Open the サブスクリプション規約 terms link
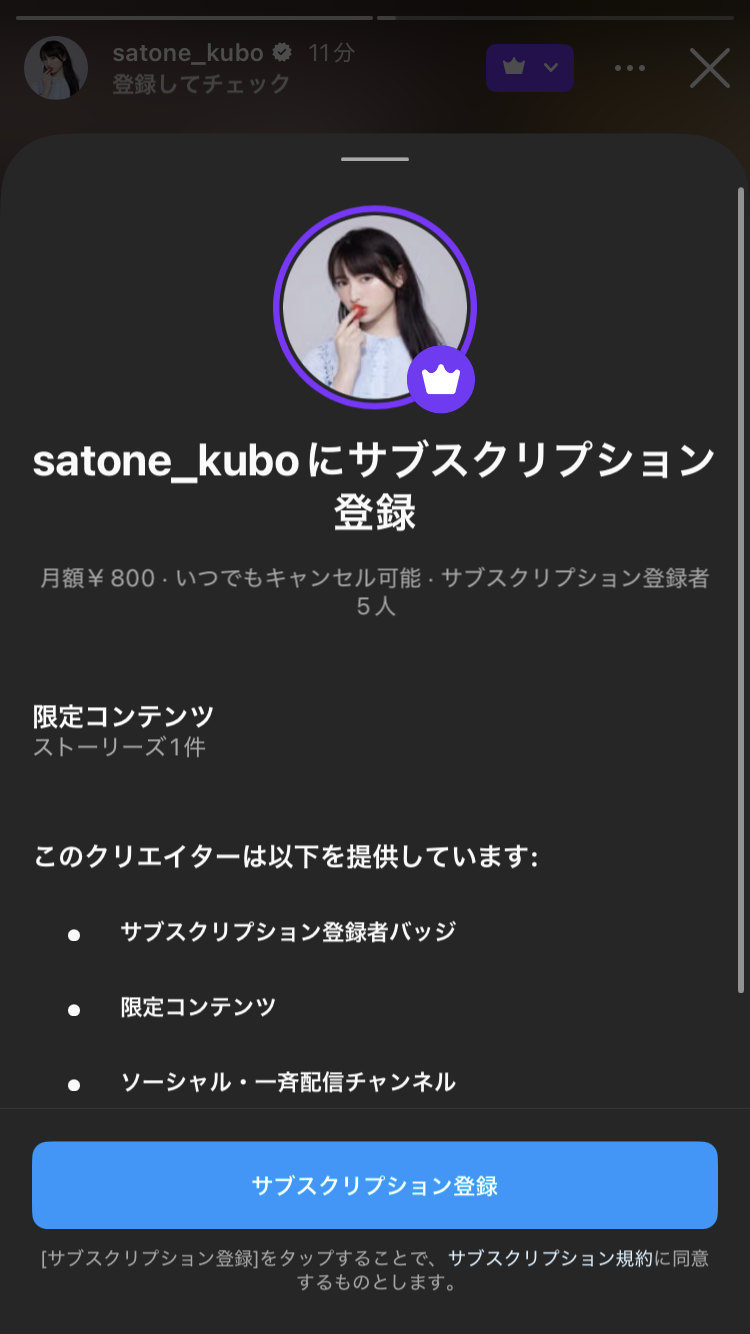Image resolution: width=750 pixels, height=1334 pixels. (x=550, y=1258)
